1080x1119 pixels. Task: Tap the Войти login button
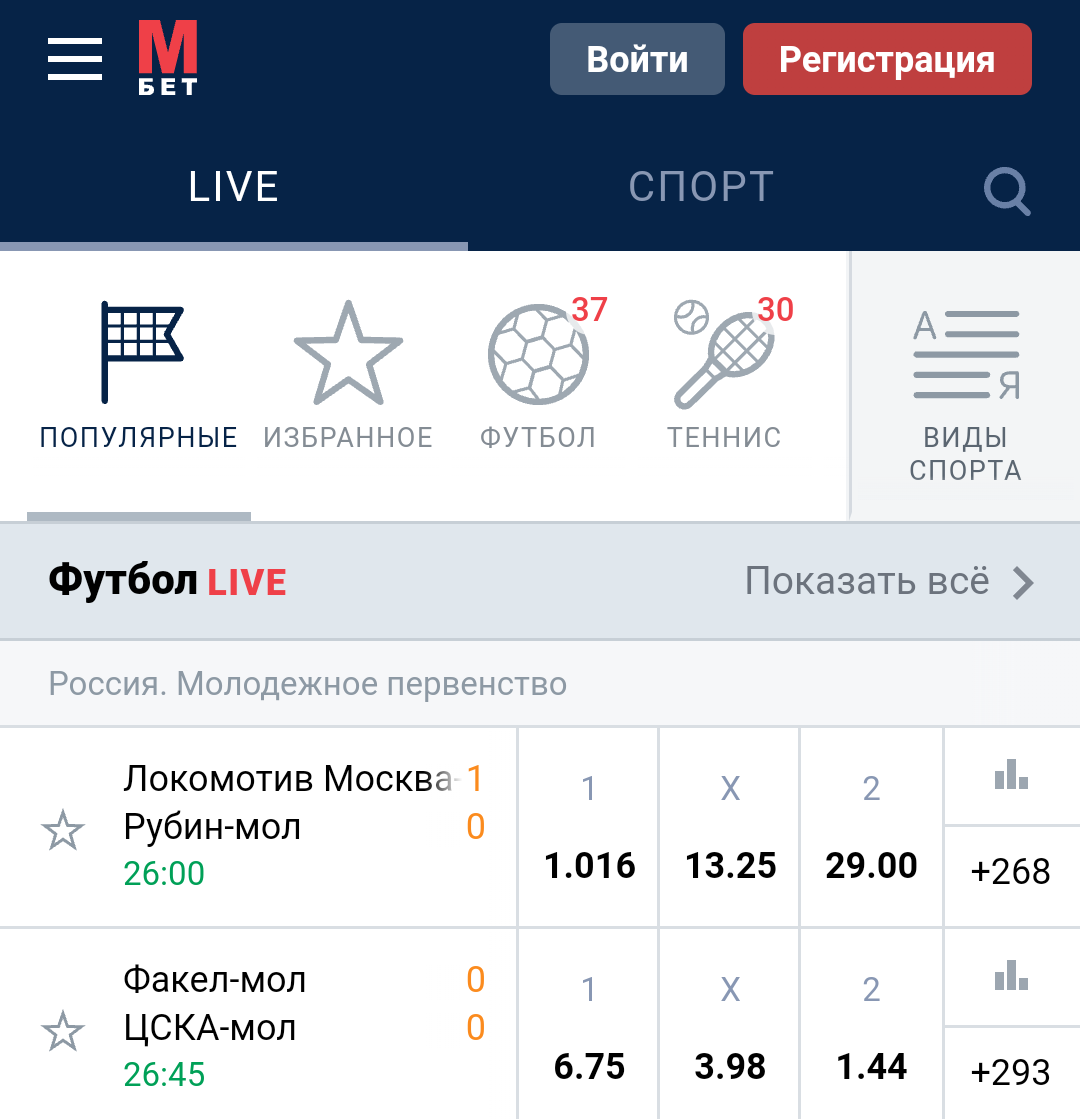(637, 59)
